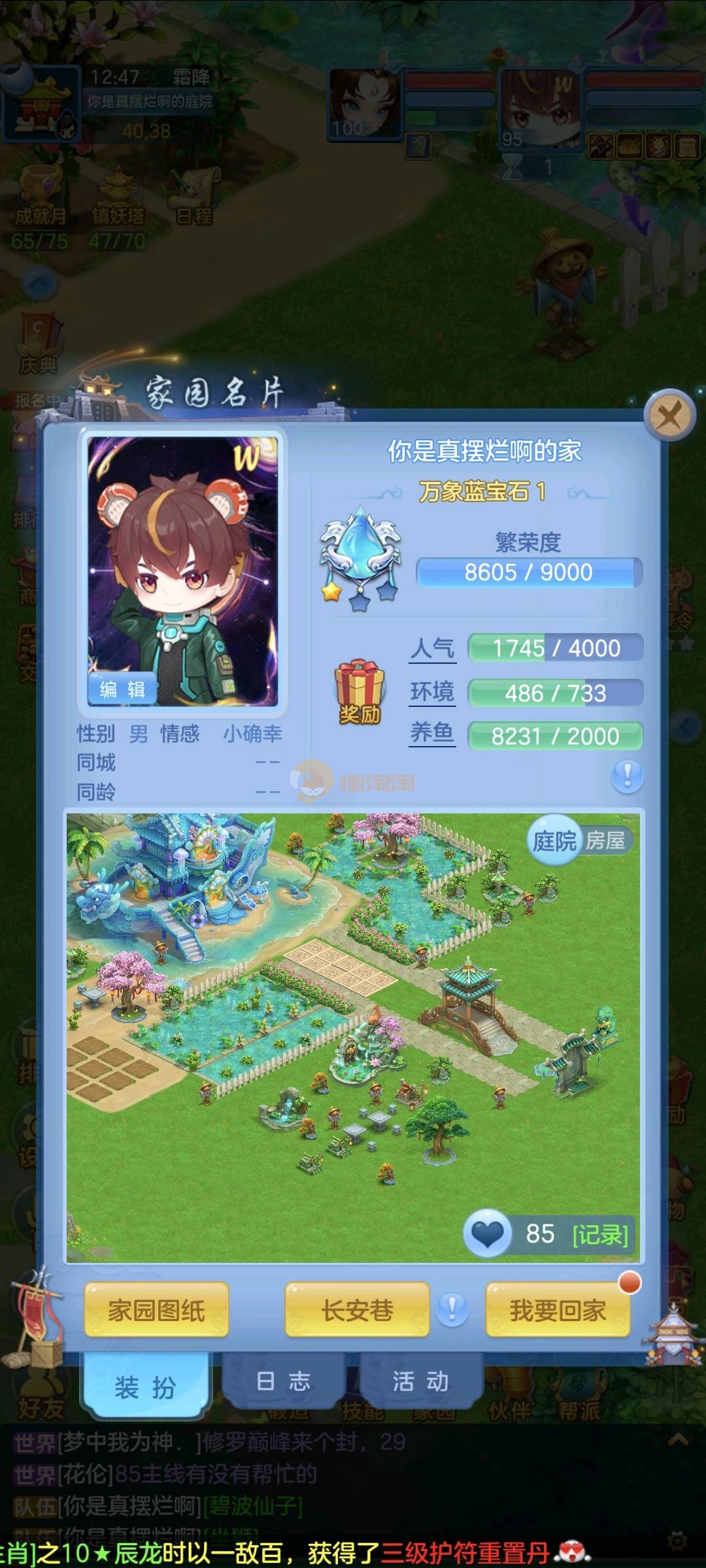Like this home with heart icon
The width and height of the screenshot is (706, 1568).
click(487, 1233)
